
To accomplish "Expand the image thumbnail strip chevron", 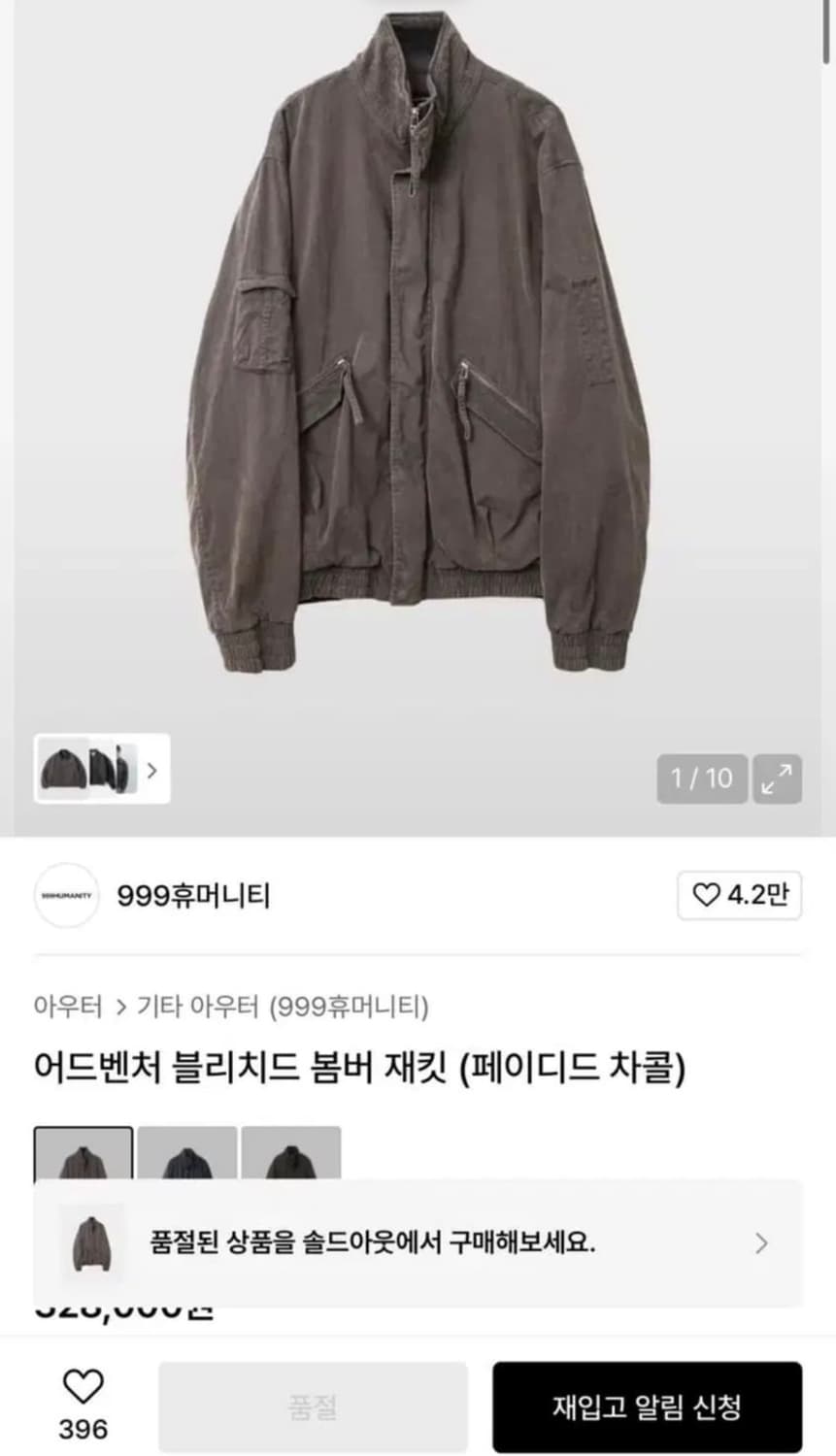I will 152,768.
